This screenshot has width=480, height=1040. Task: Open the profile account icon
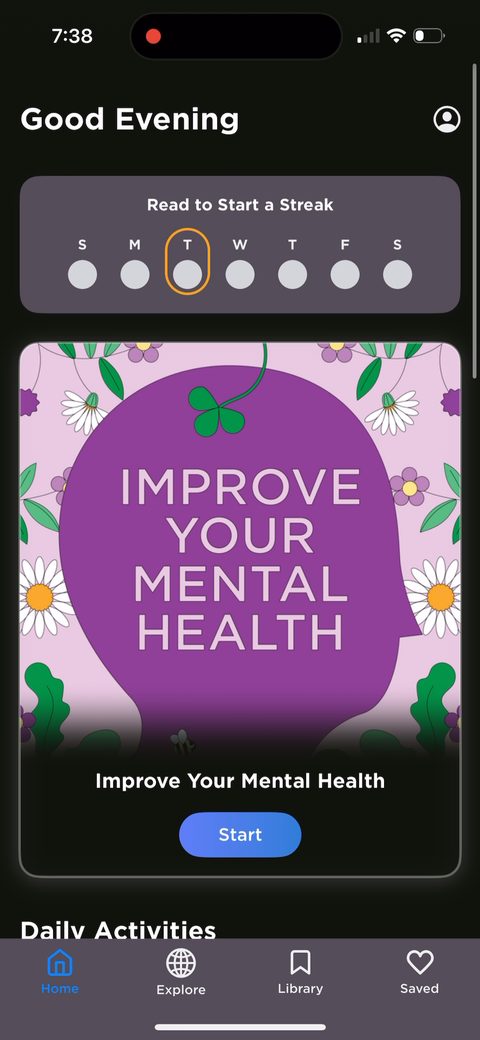(447, 119)
